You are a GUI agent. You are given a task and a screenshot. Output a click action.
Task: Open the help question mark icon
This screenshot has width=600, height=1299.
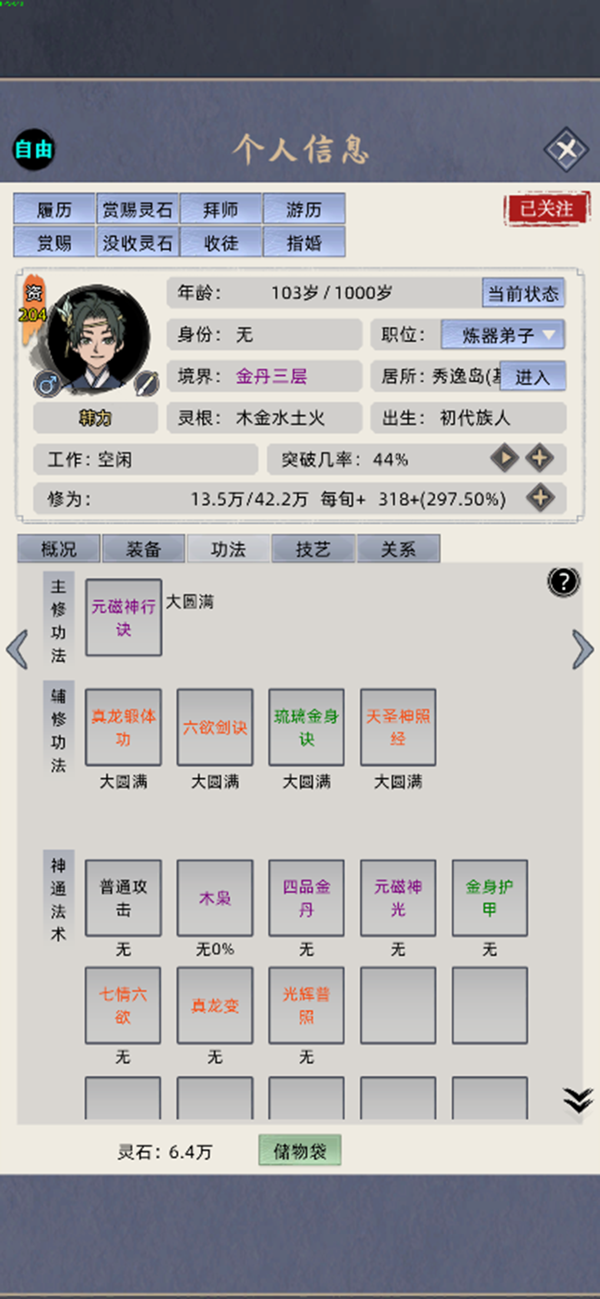click(x=564, y=582)
